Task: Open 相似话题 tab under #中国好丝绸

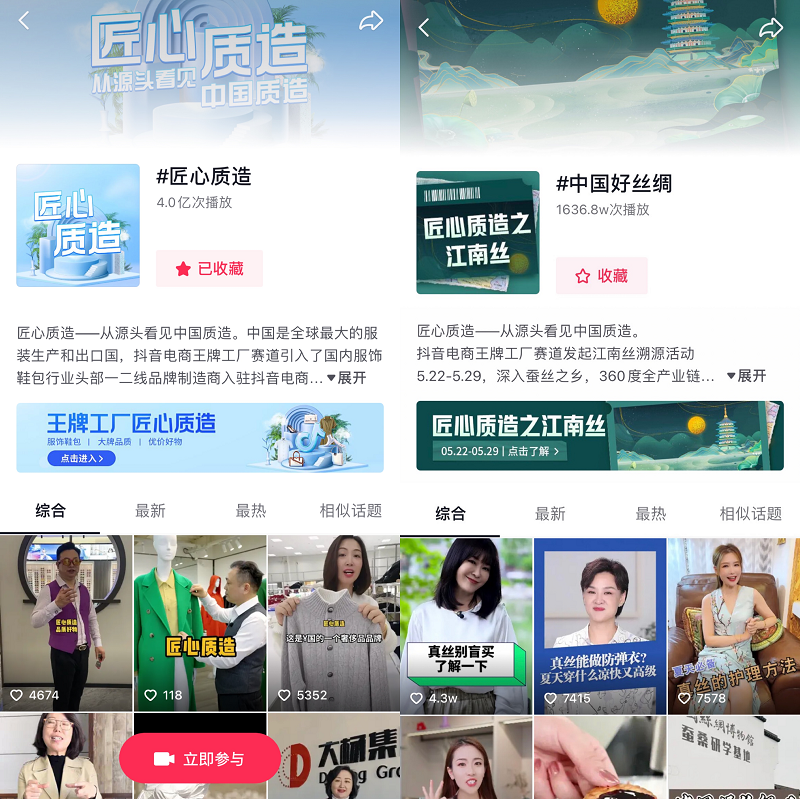Action: pyautogui.click(x=750, y=513)
